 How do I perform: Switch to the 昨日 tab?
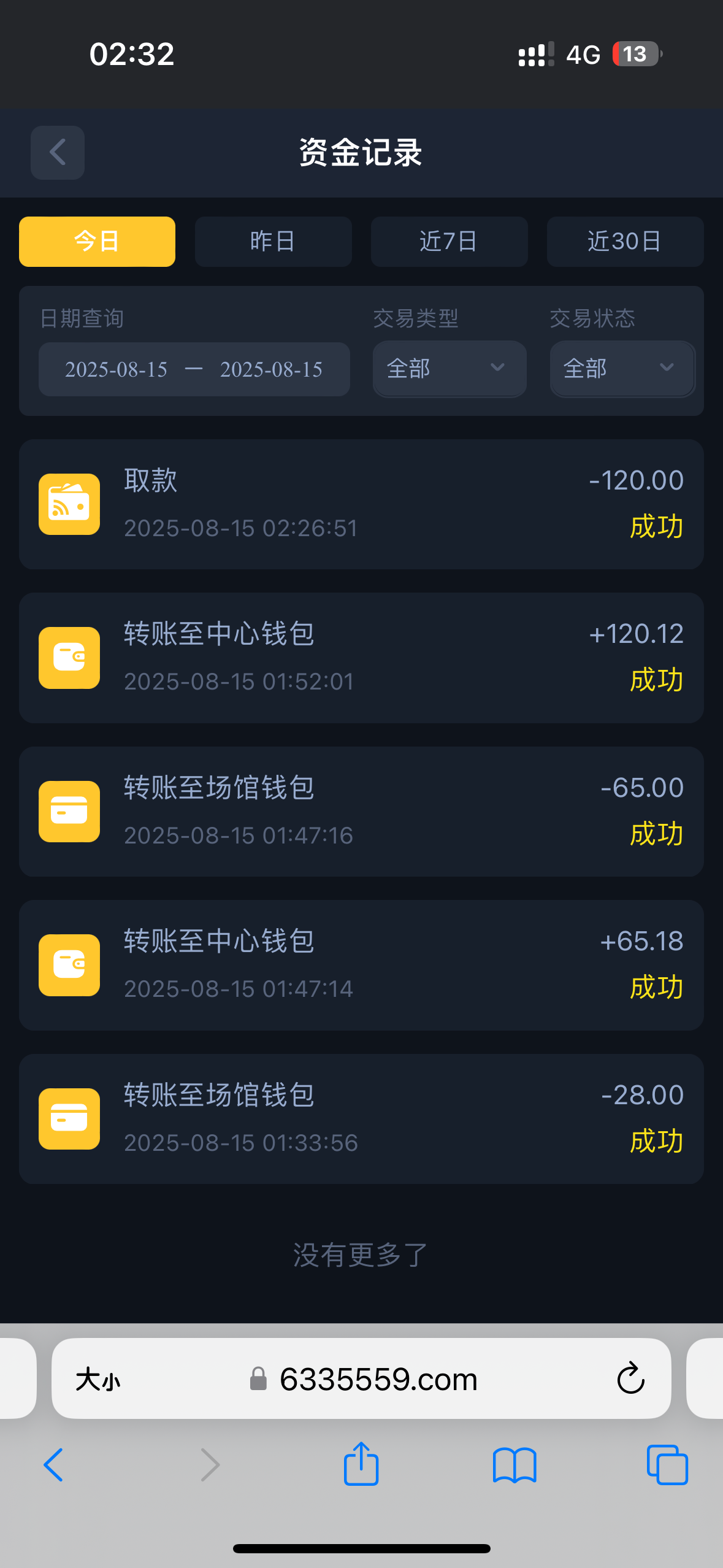(273, 242)
